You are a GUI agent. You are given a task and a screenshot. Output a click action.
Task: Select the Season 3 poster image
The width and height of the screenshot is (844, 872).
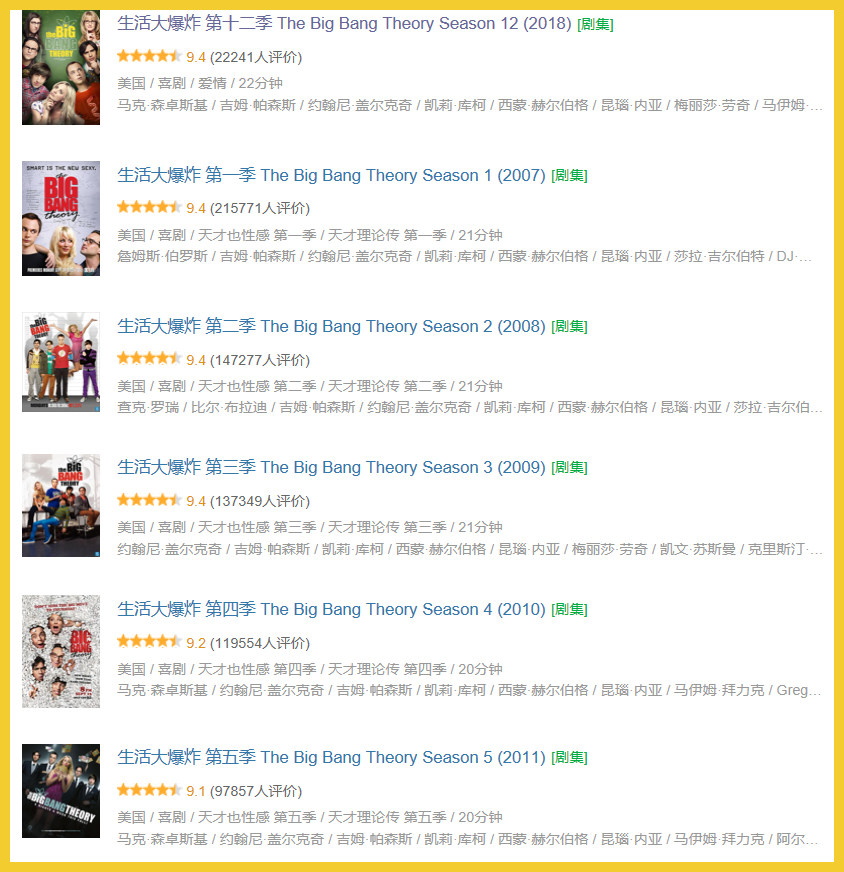pyautogui.click(x=61, y=505)
